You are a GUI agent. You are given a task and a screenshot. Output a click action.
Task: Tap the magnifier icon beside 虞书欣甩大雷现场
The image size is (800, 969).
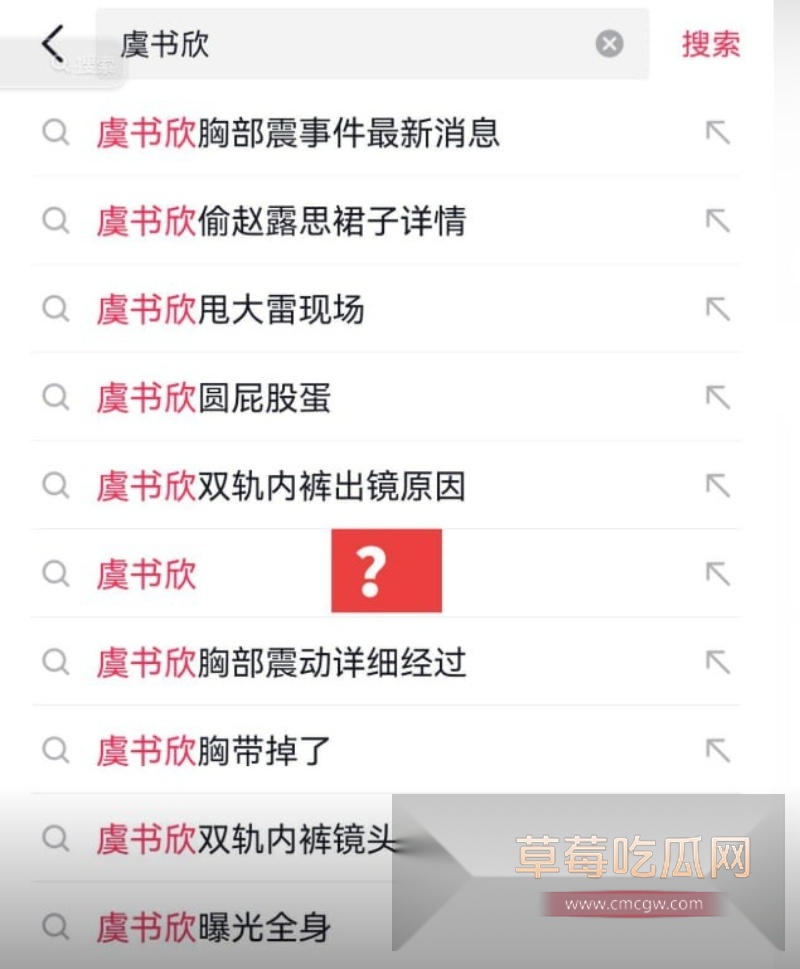[55, 310]
